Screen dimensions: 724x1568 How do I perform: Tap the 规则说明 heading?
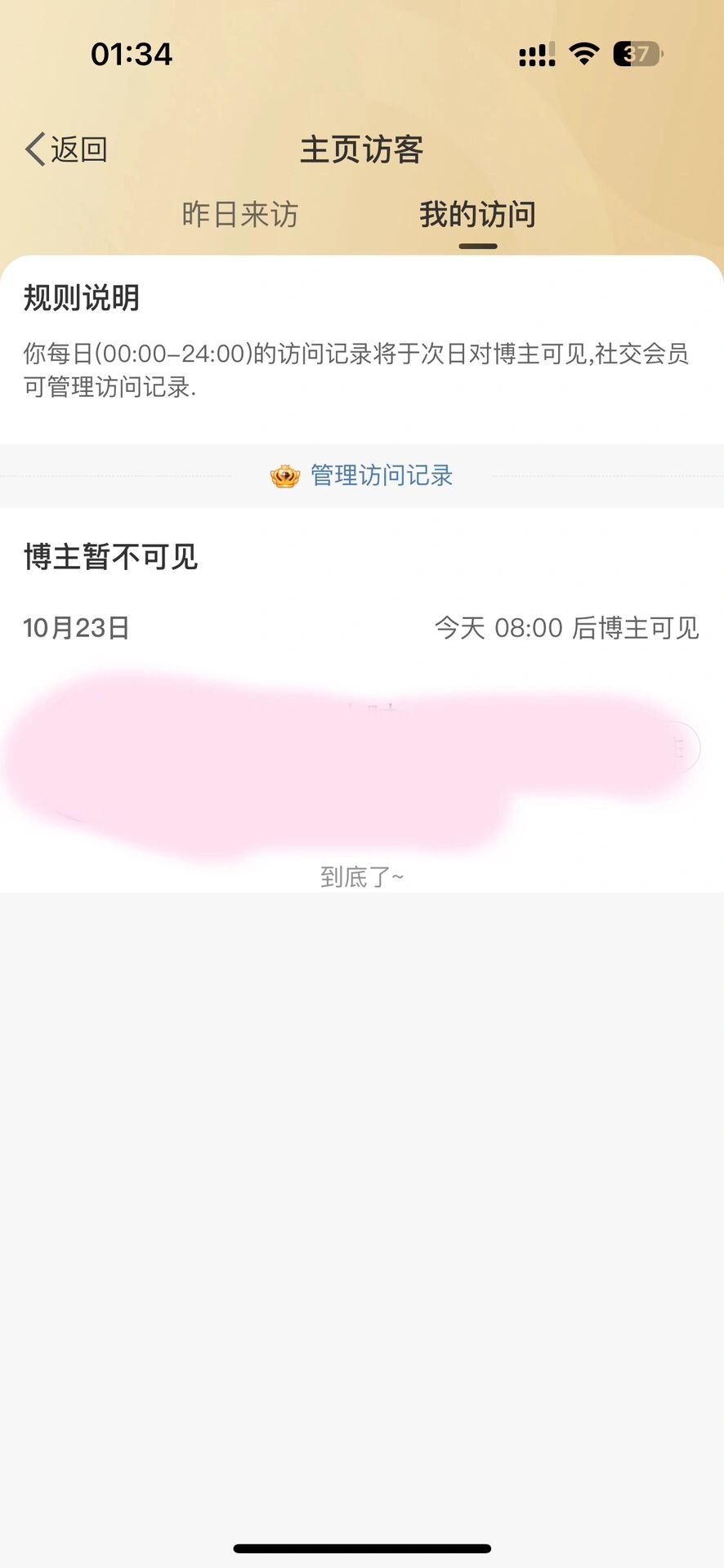click(81, 299)
